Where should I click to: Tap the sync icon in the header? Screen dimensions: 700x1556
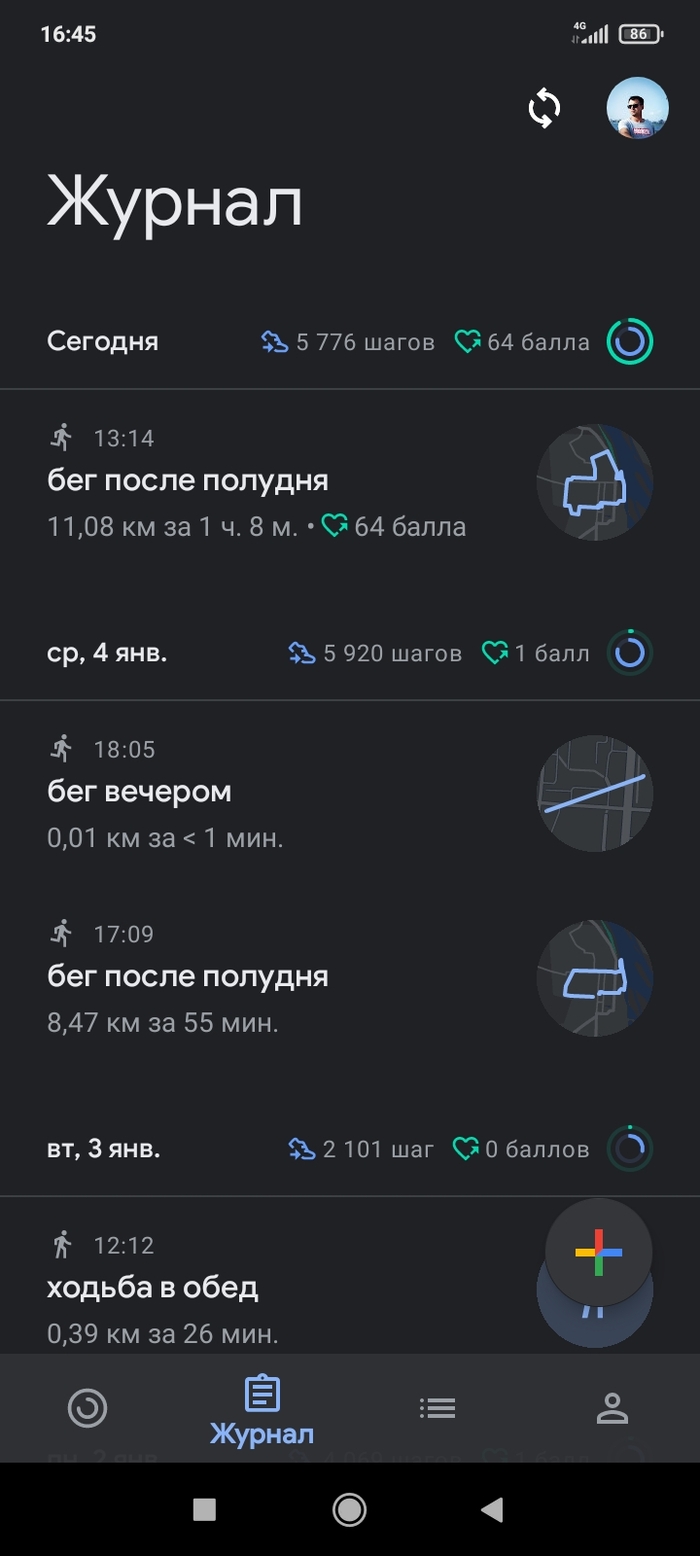coord(544,108)
